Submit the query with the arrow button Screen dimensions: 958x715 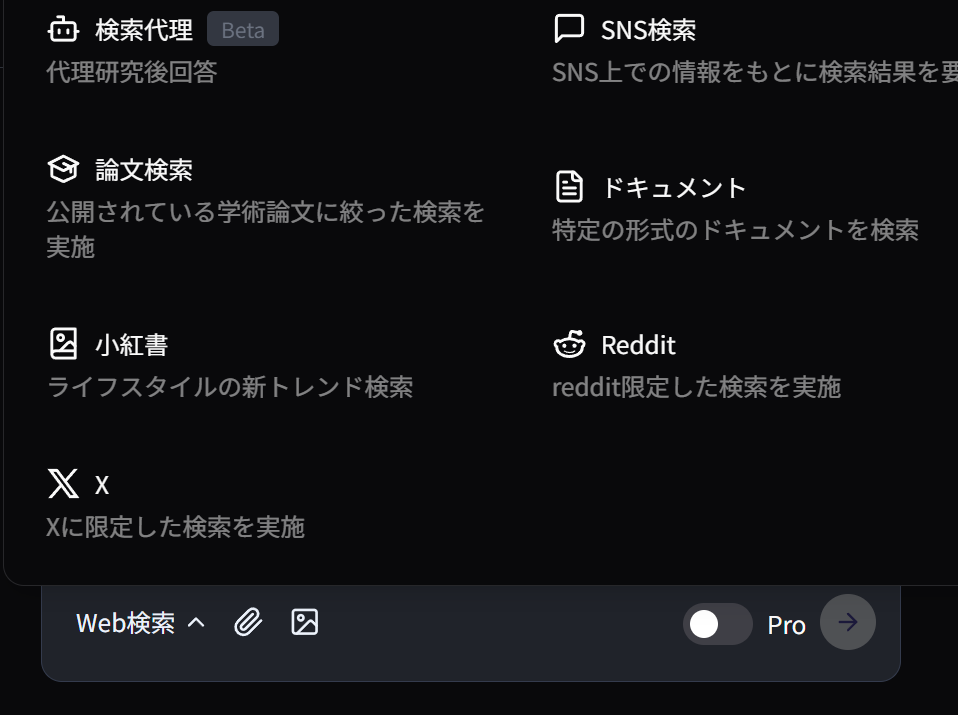click(x=847, y=622)
